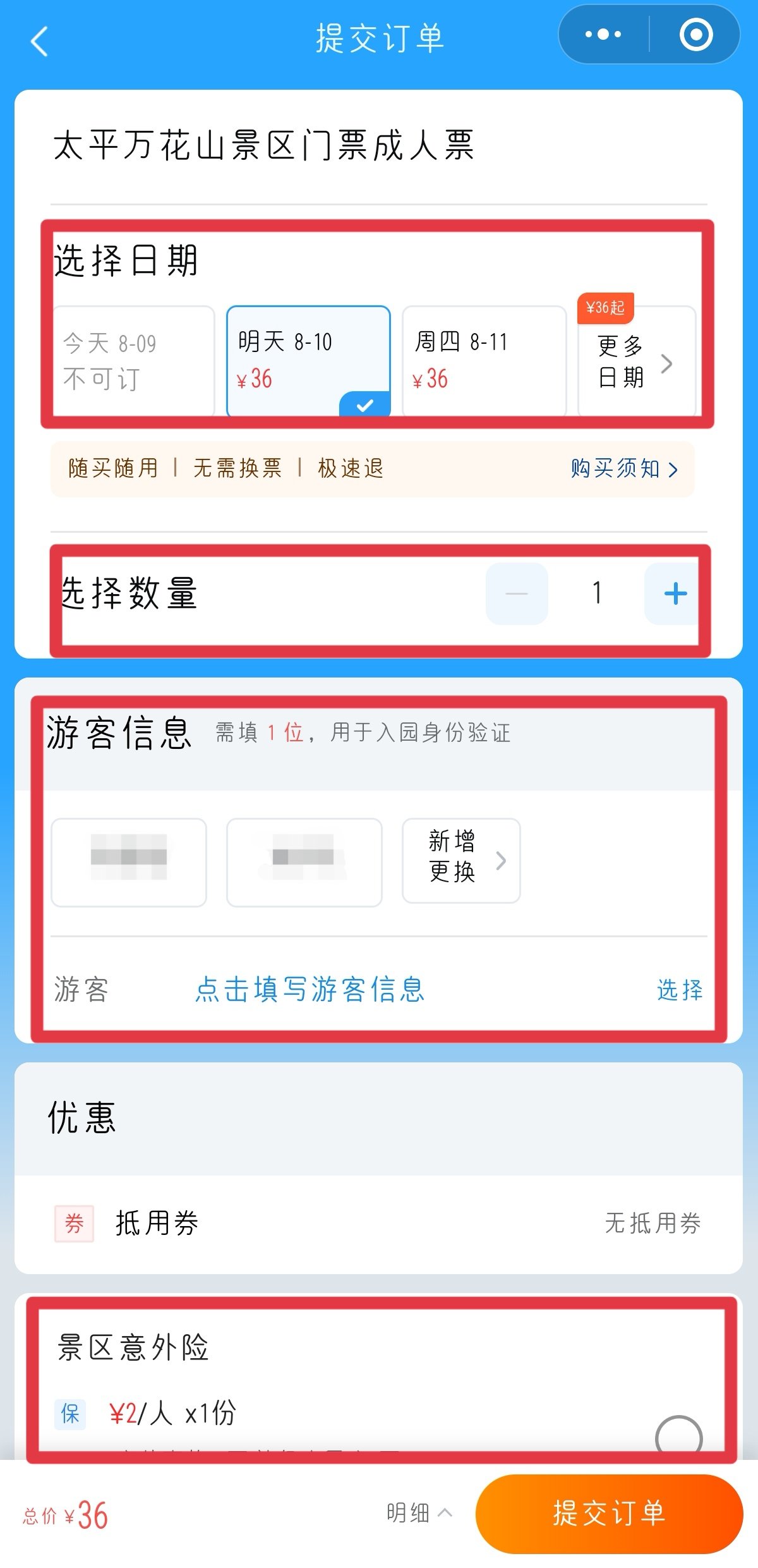Tap the orange 提交订单 button
This screenshot has height=1568, width=758.
609,1513
